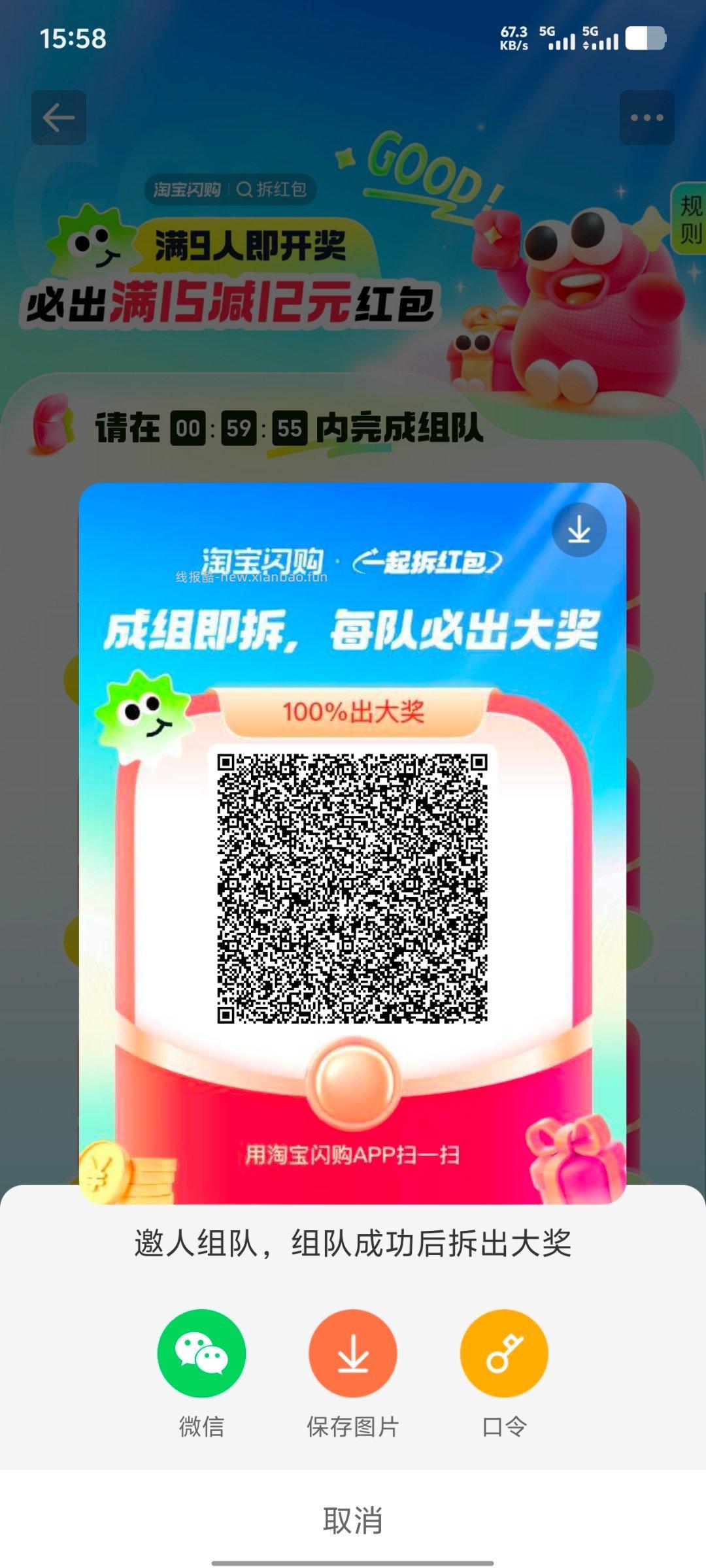Viewport: 706px width, 1568px height.
Task: Open the three-dot overflow menu
Action: point(647,118)
